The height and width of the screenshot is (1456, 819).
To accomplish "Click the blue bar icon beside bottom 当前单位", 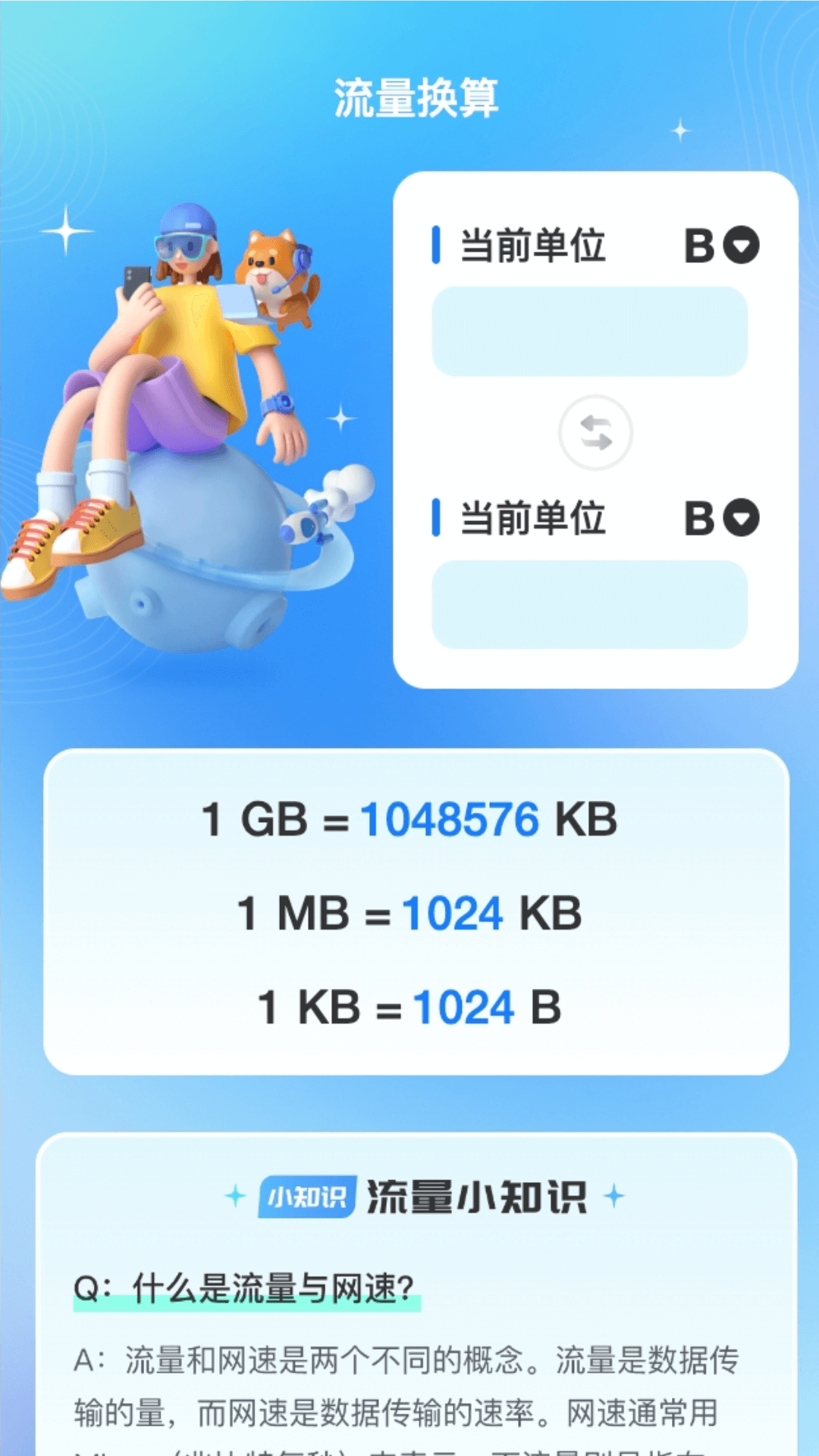I will [438, 518].
